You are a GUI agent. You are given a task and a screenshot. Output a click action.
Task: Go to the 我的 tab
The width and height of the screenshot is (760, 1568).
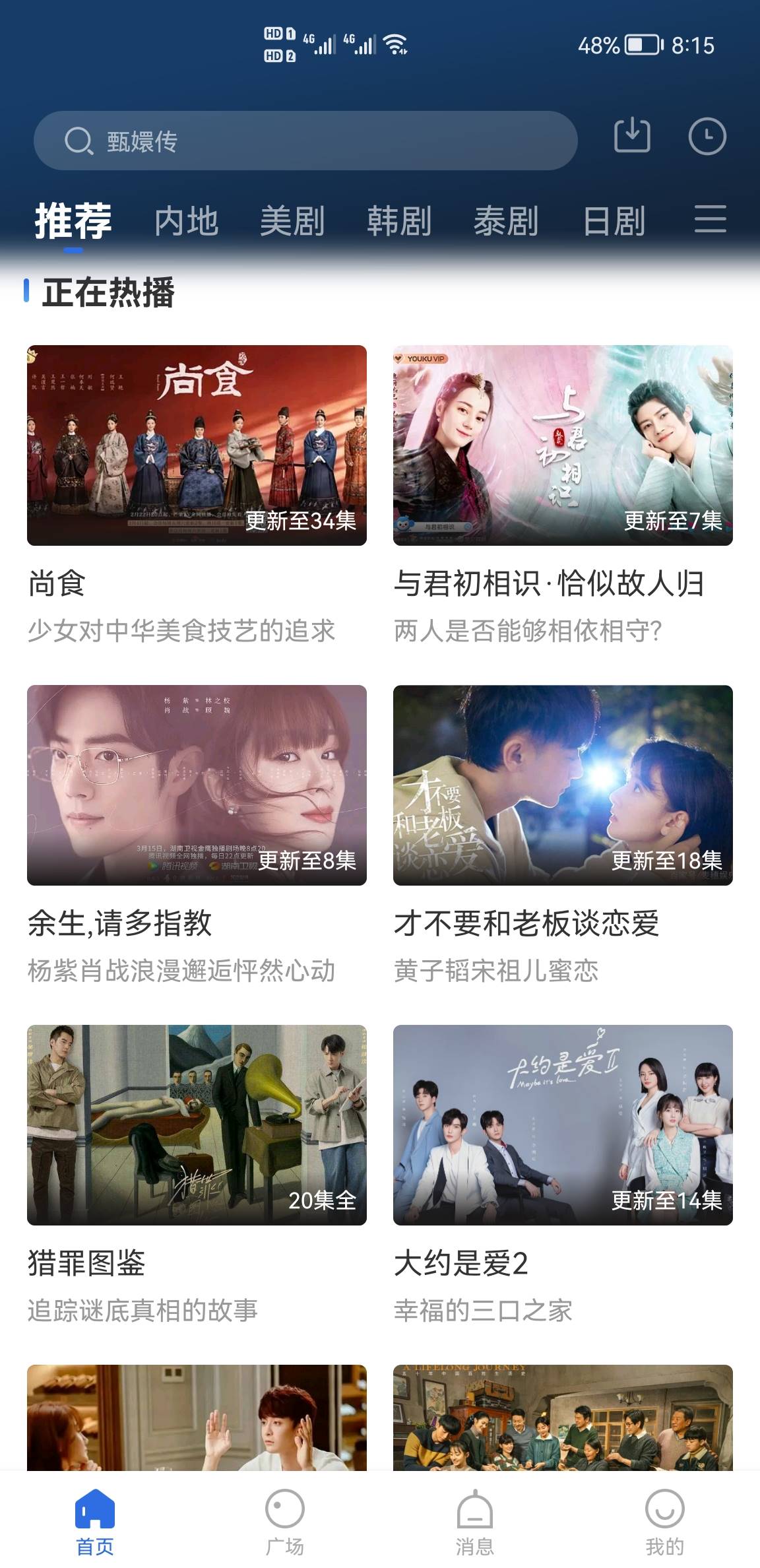pos(664,1522)
